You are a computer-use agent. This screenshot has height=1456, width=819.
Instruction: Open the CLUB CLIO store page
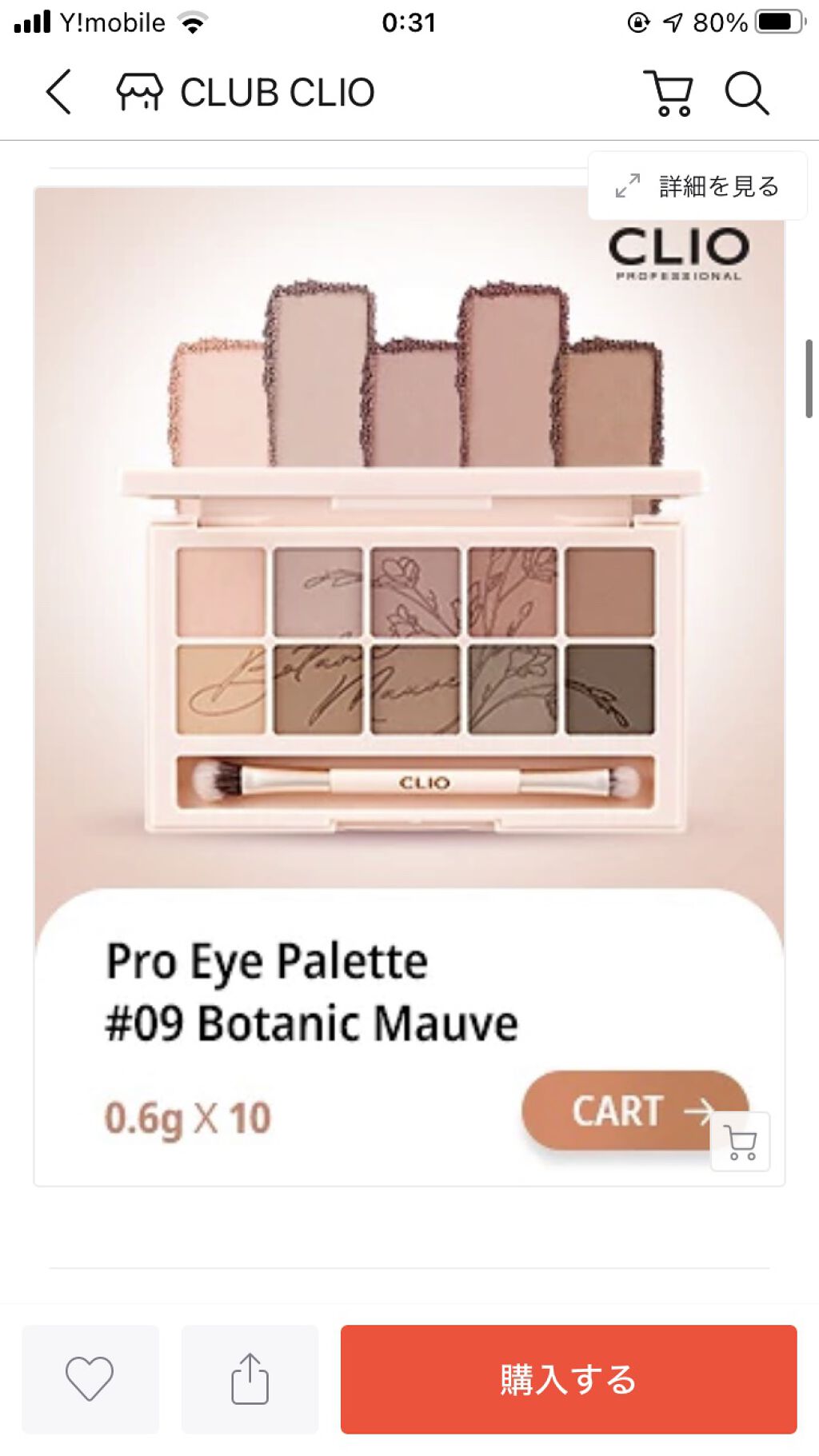click(x=246, y=92)
